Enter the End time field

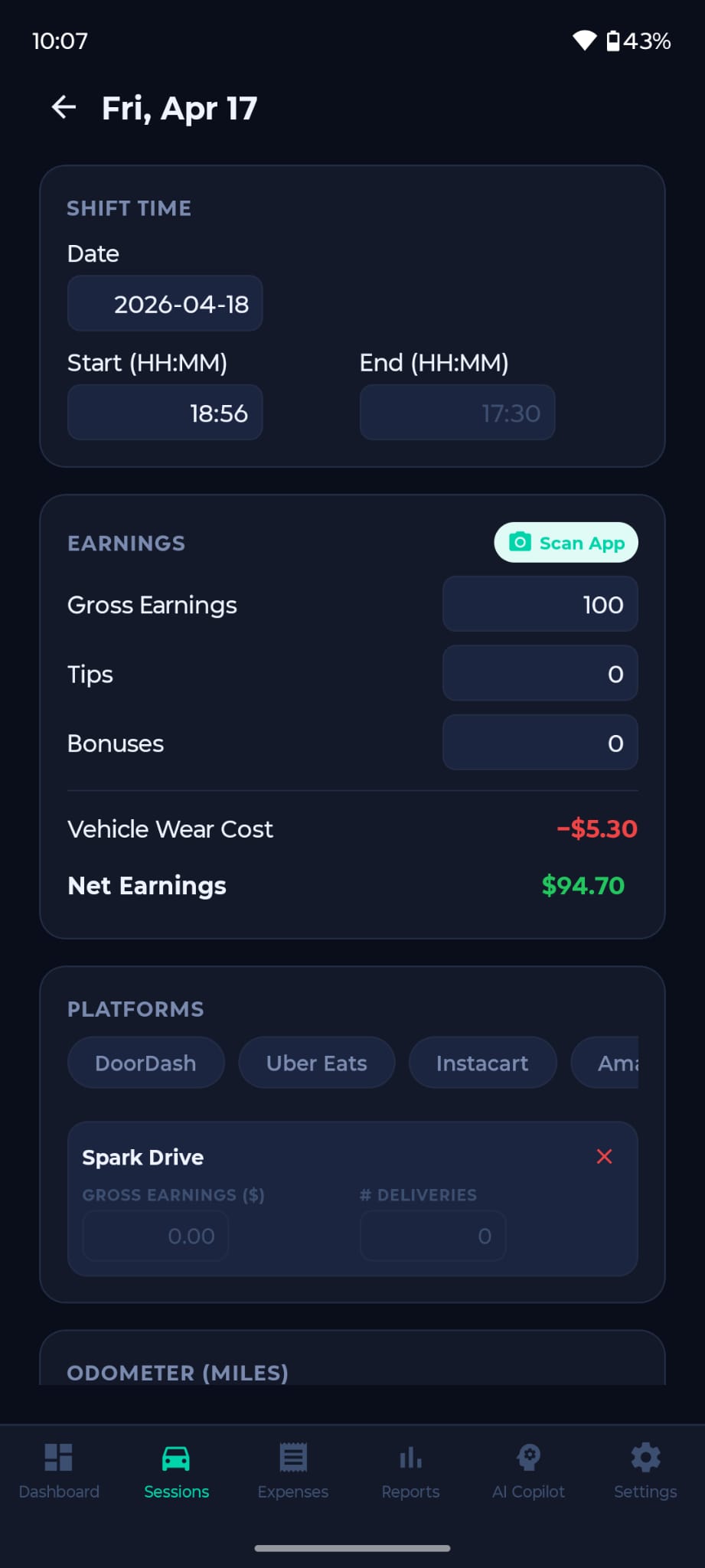point(457,413)
